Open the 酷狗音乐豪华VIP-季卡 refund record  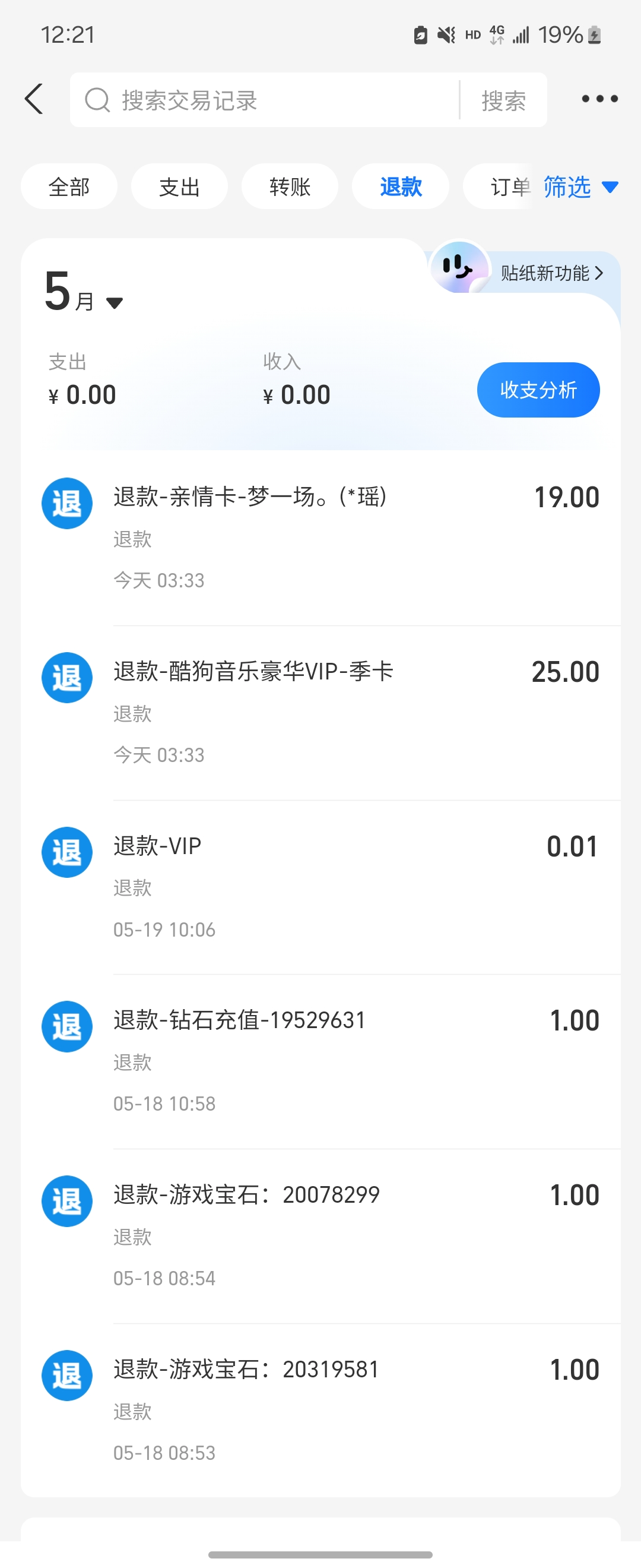[320, 712]
